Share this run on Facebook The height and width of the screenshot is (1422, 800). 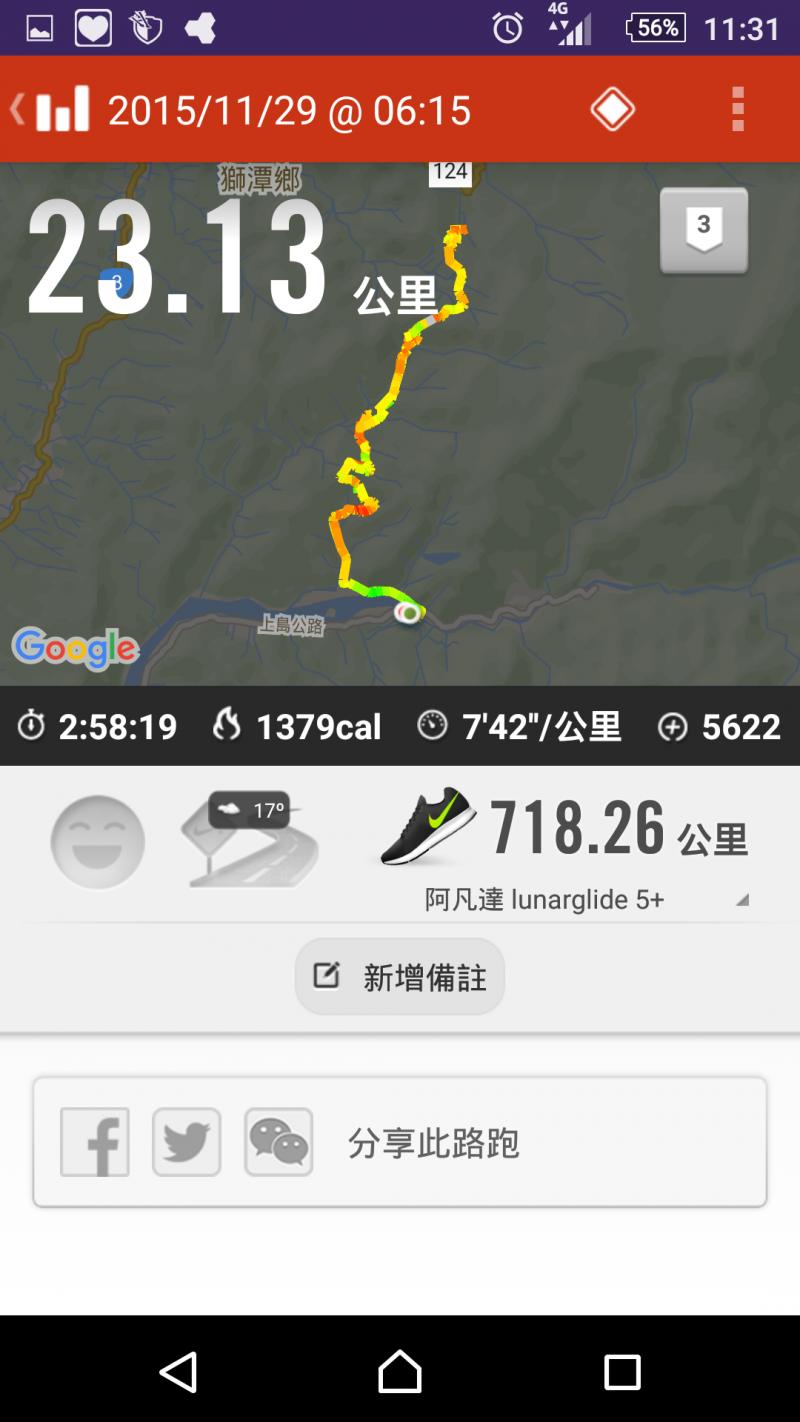(x=95, y=1142)
